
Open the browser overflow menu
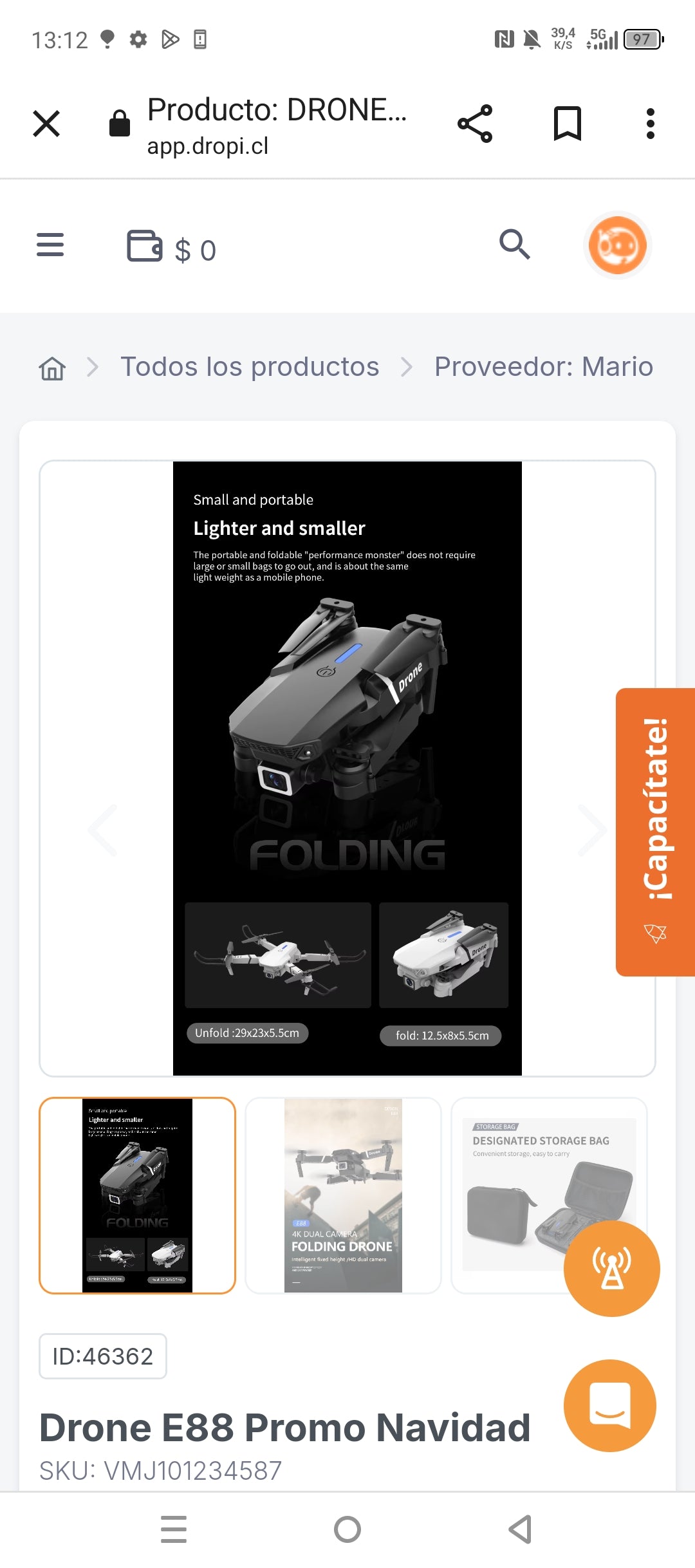coord(650,124)
